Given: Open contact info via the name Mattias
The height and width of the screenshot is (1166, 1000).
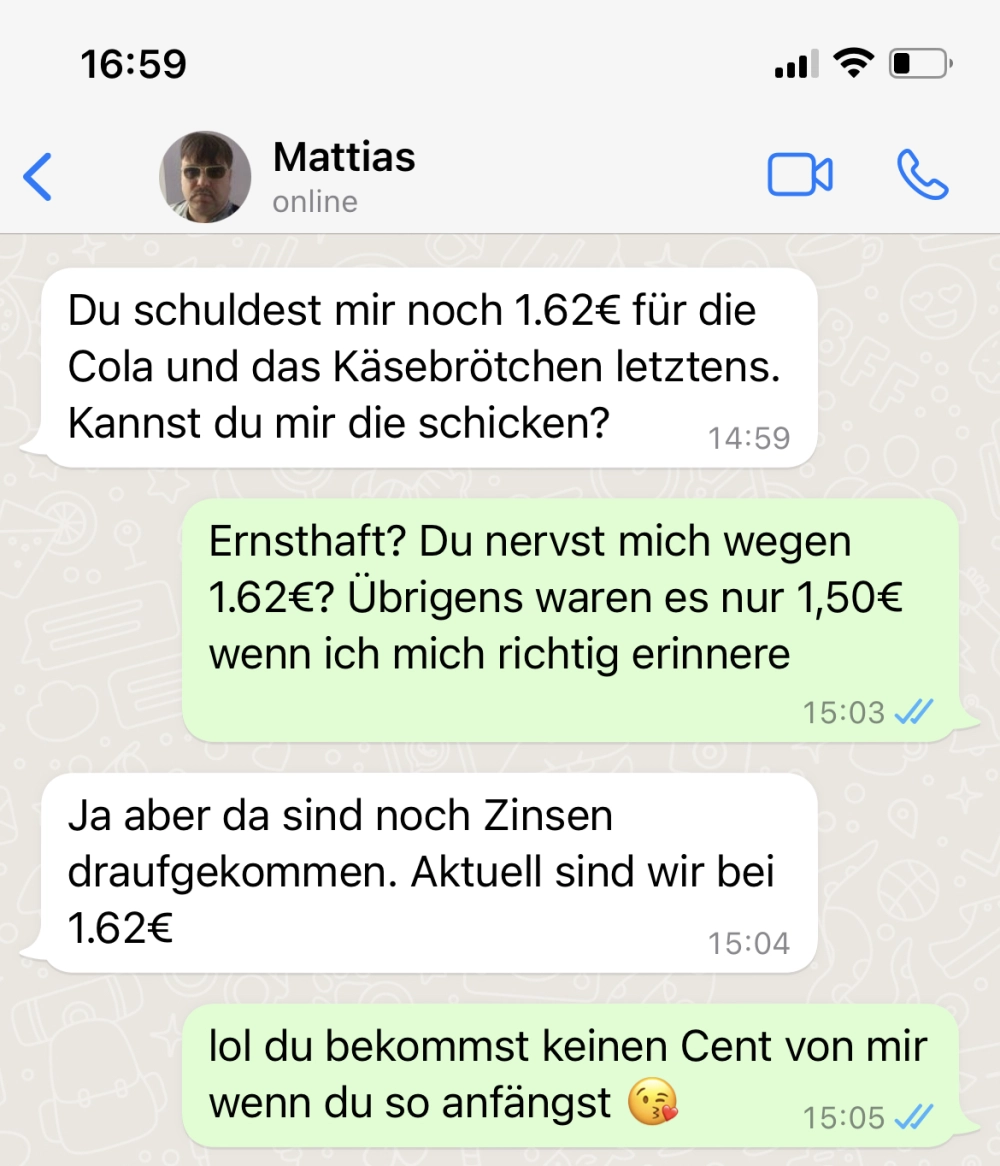Looking at the screenshot, I should [344, 158].
